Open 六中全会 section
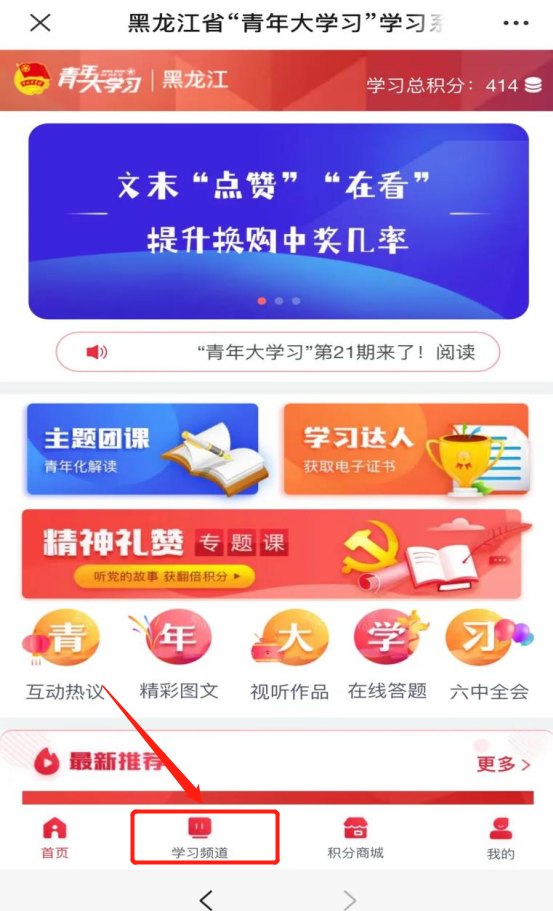This screenshot has height=911, width=553. point(489,655)
